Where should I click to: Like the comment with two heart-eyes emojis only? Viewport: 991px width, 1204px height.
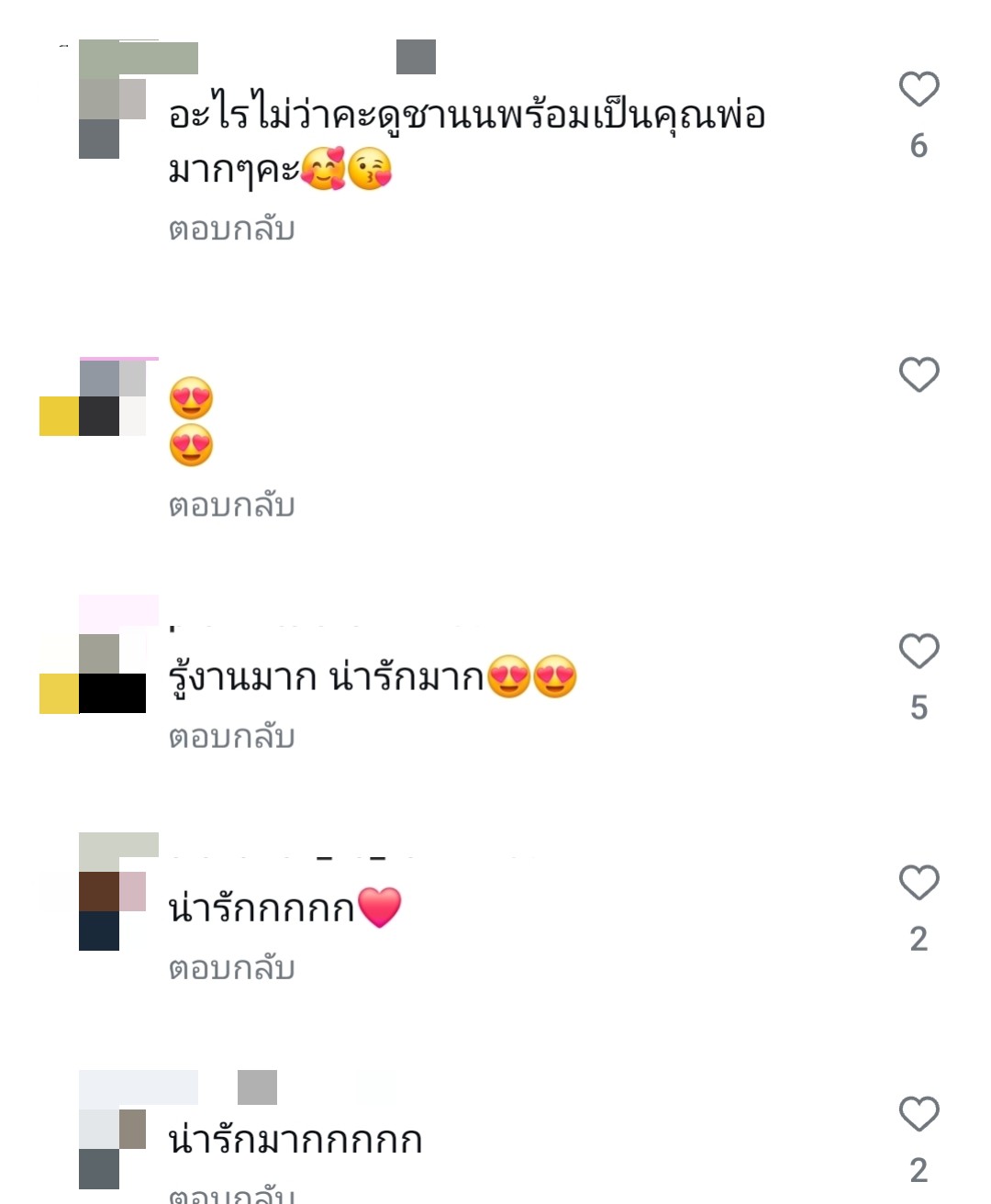click(919, 374)
